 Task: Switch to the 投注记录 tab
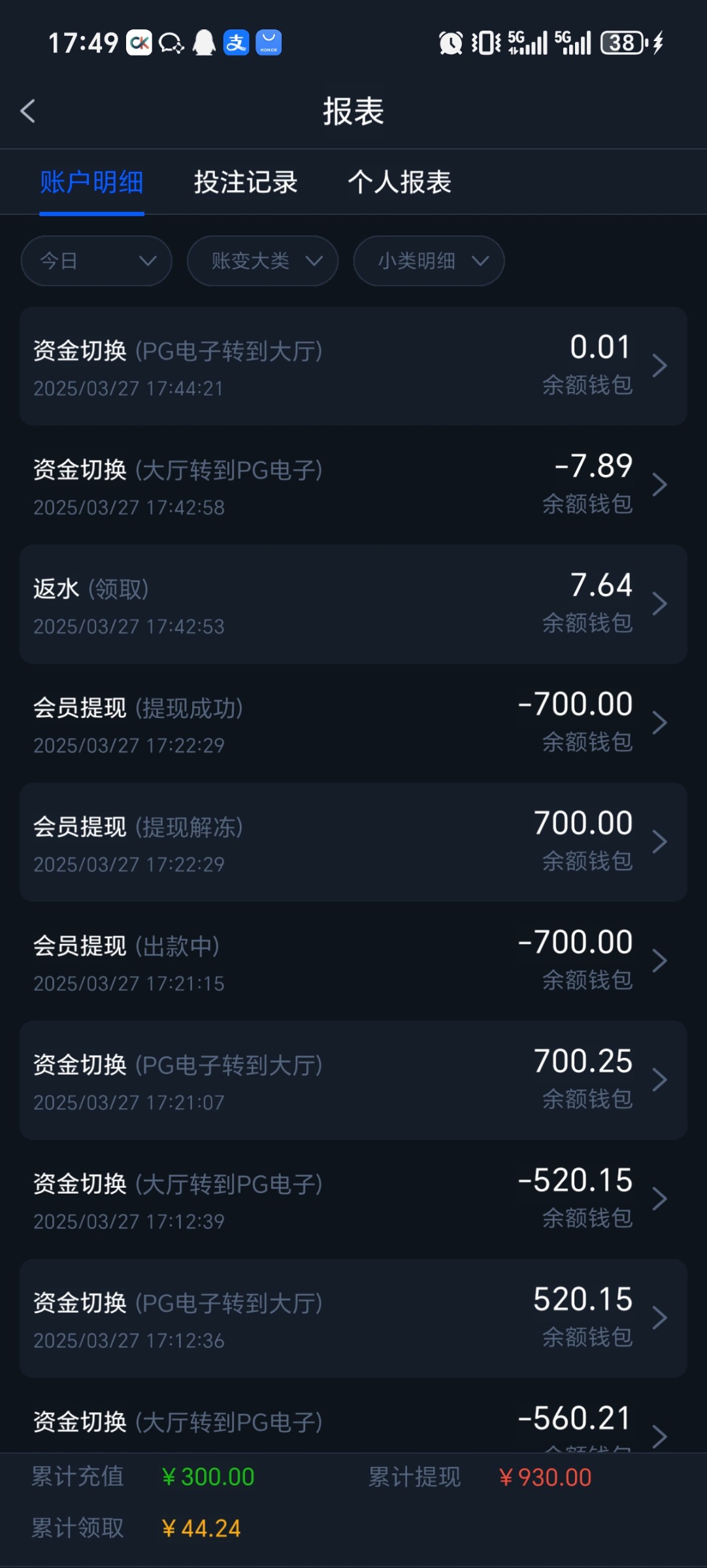coord(246,182)
